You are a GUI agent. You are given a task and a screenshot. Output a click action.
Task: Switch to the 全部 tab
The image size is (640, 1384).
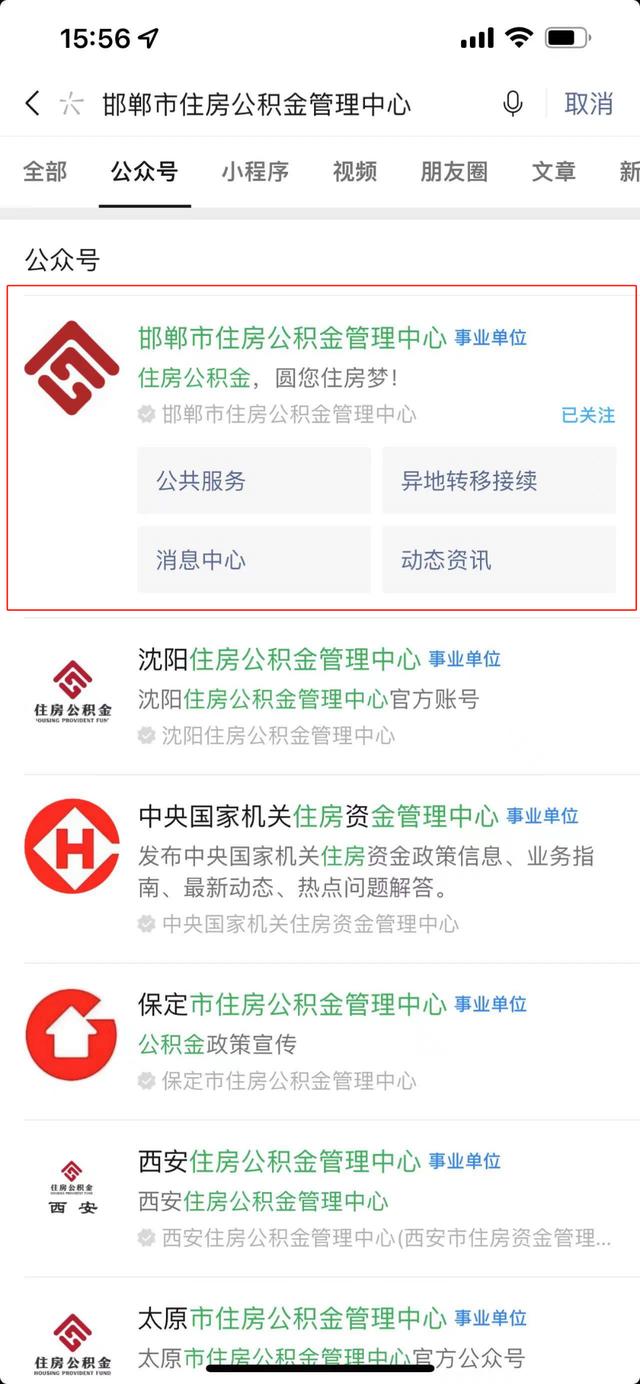coord(45,171)
